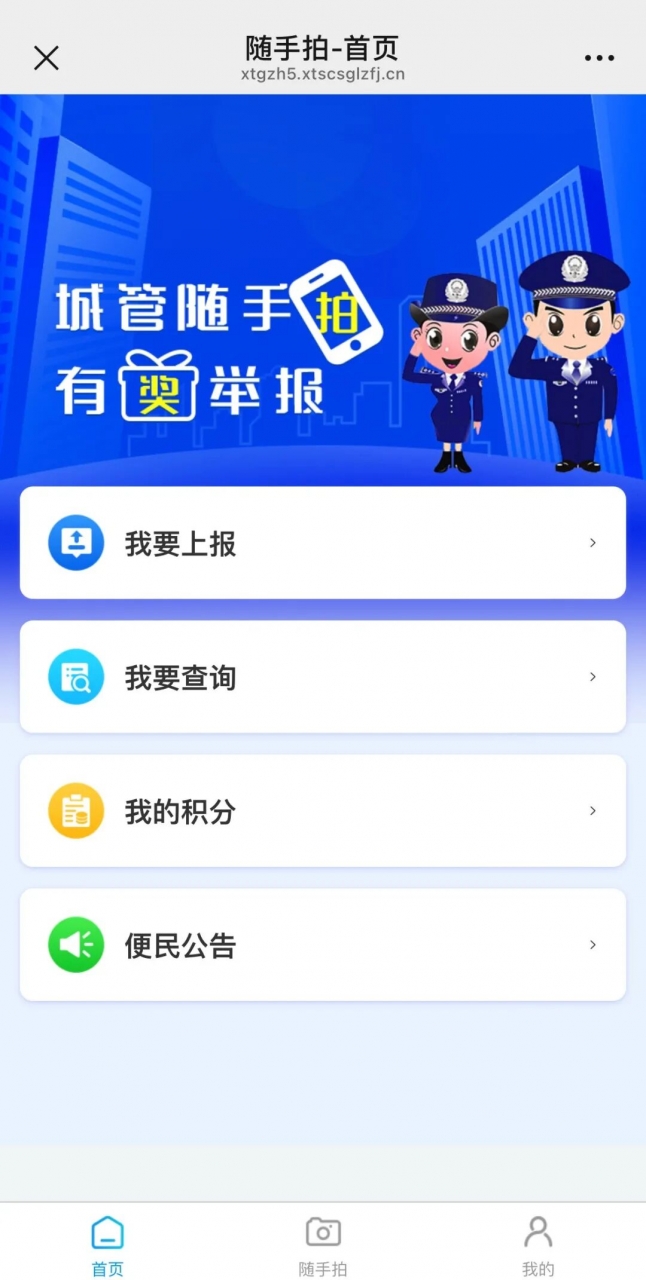Open 便民公告 announcements
The height and width of the screenshot is (1280, 646).
pos(322,945)
